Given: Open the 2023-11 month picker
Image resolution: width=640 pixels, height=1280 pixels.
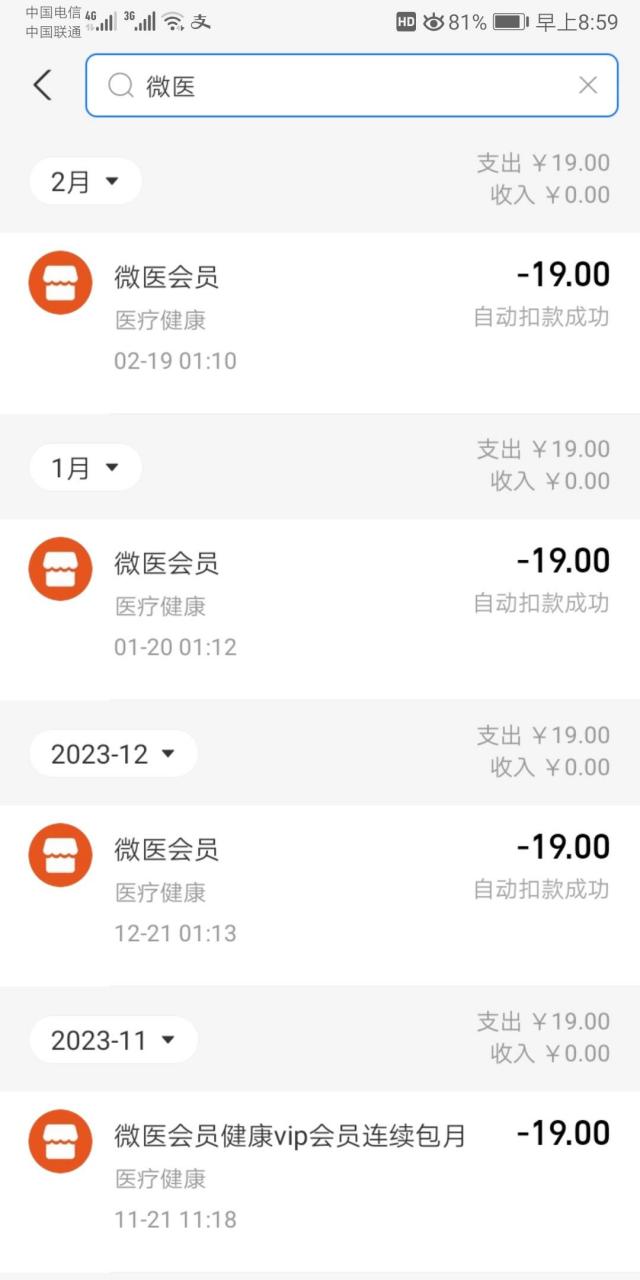Looking at the screenshot, I should tap(113, 1040).
